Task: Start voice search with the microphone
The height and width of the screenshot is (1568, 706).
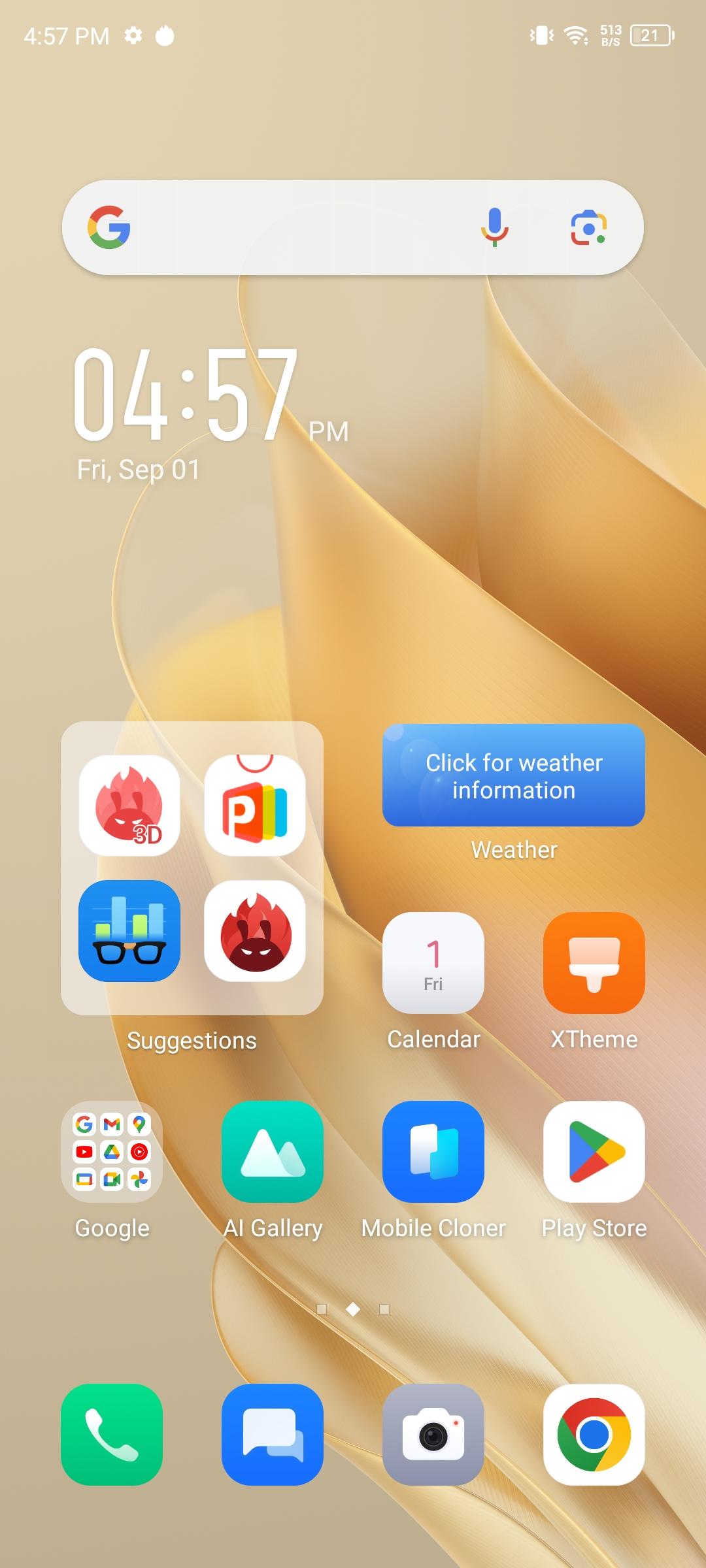Action: coord(495,227)
